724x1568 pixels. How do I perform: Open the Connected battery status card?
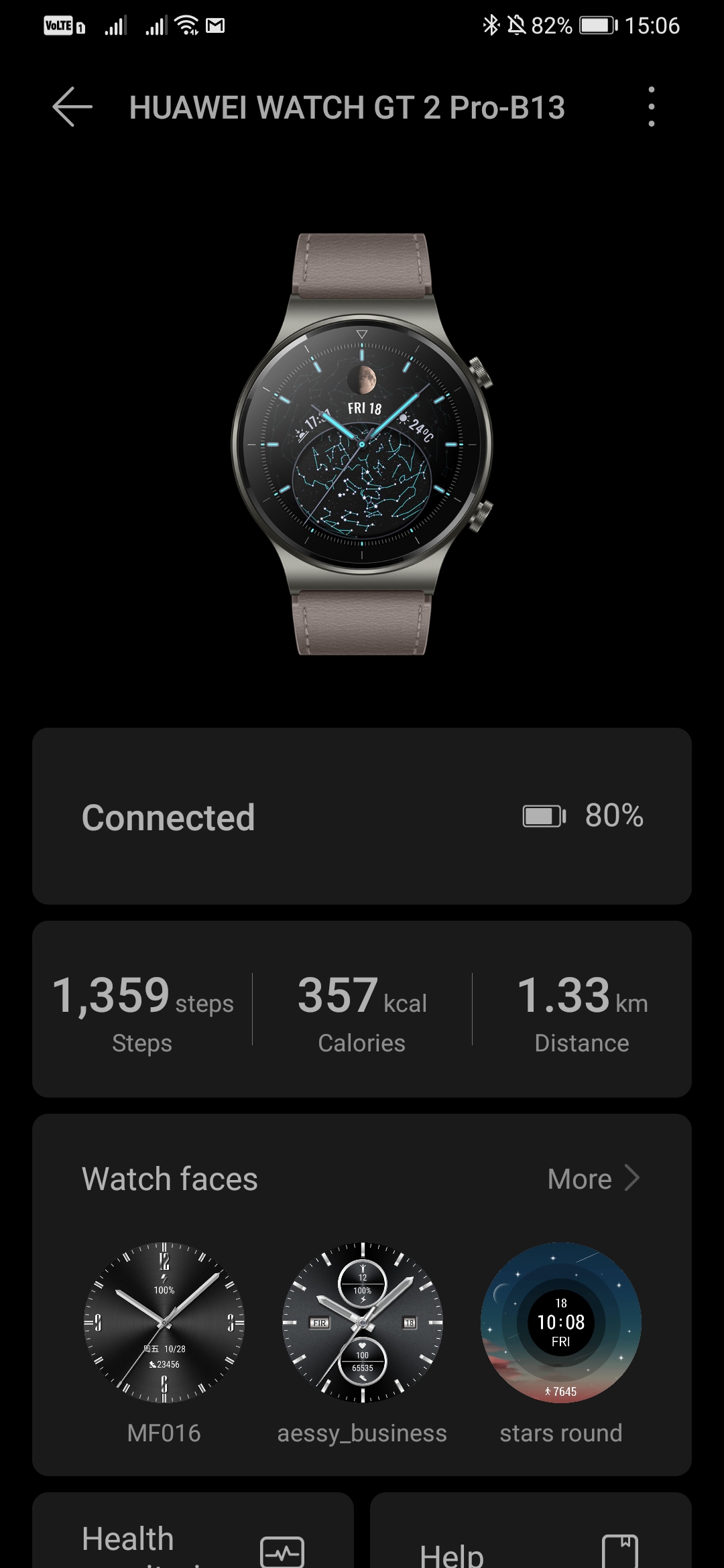point(362,816)
